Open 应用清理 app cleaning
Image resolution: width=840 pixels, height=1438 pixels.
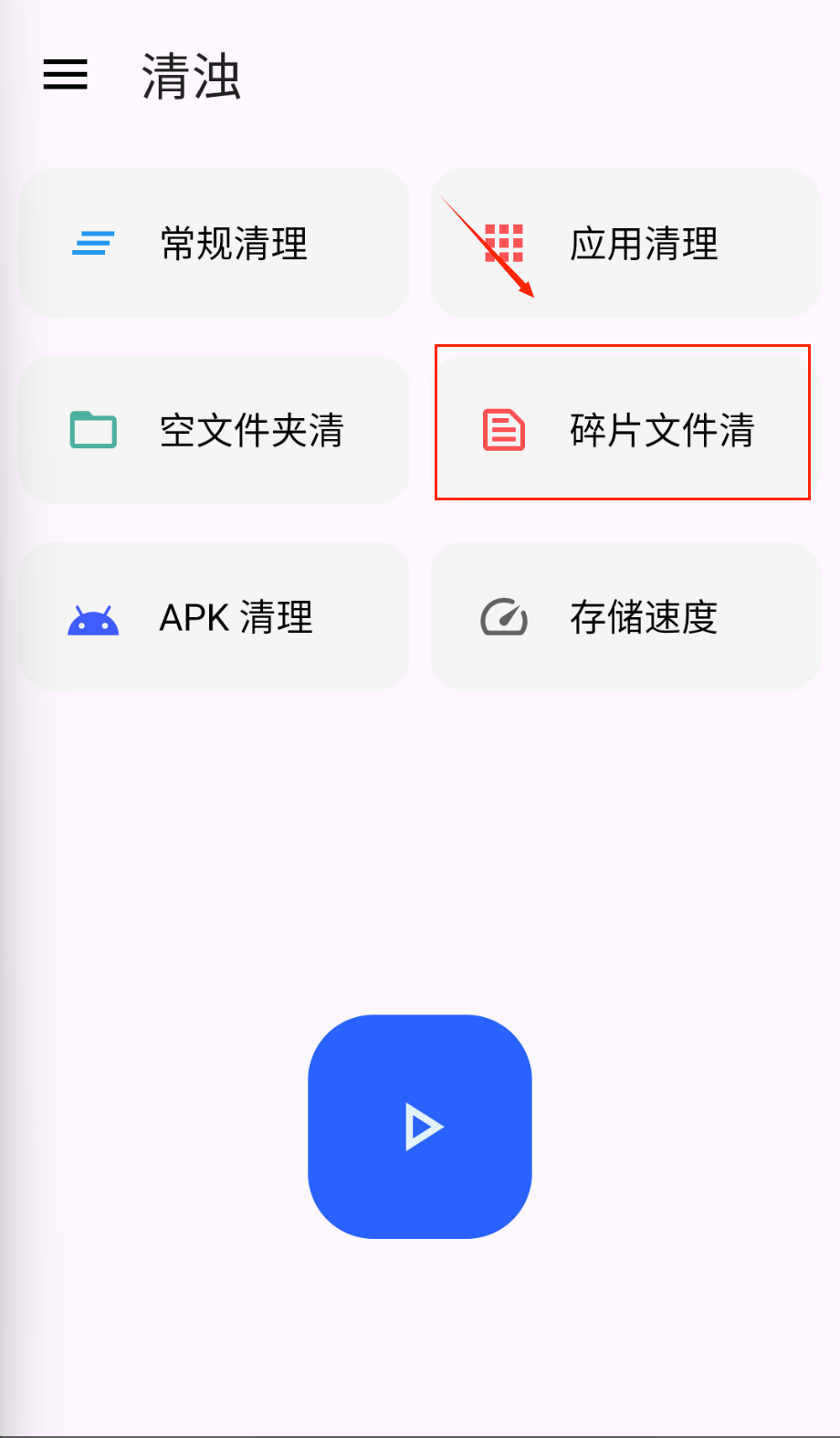[625, 243]
